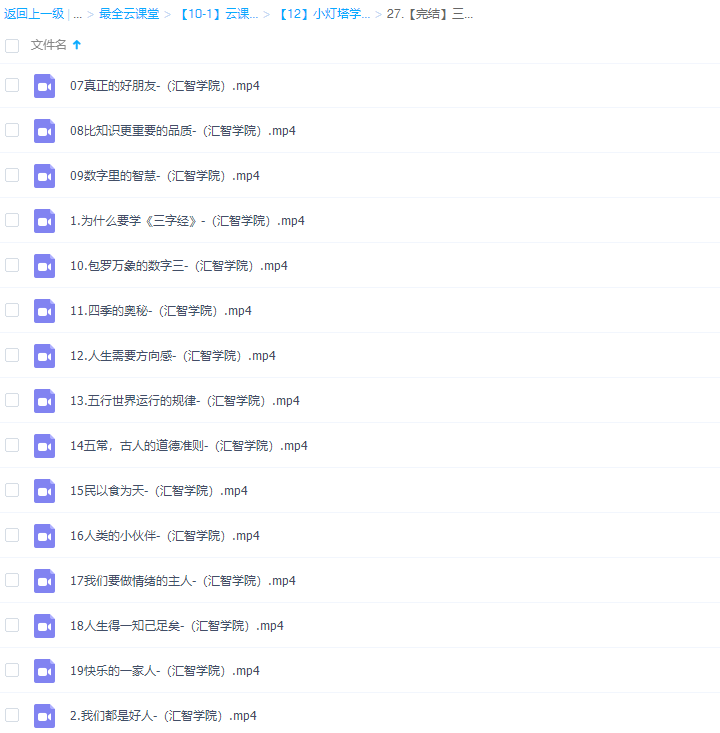Click the video icon beside 2.我们都是好人
This screenshot has height=733, width=720.
[x=44, y=716]
